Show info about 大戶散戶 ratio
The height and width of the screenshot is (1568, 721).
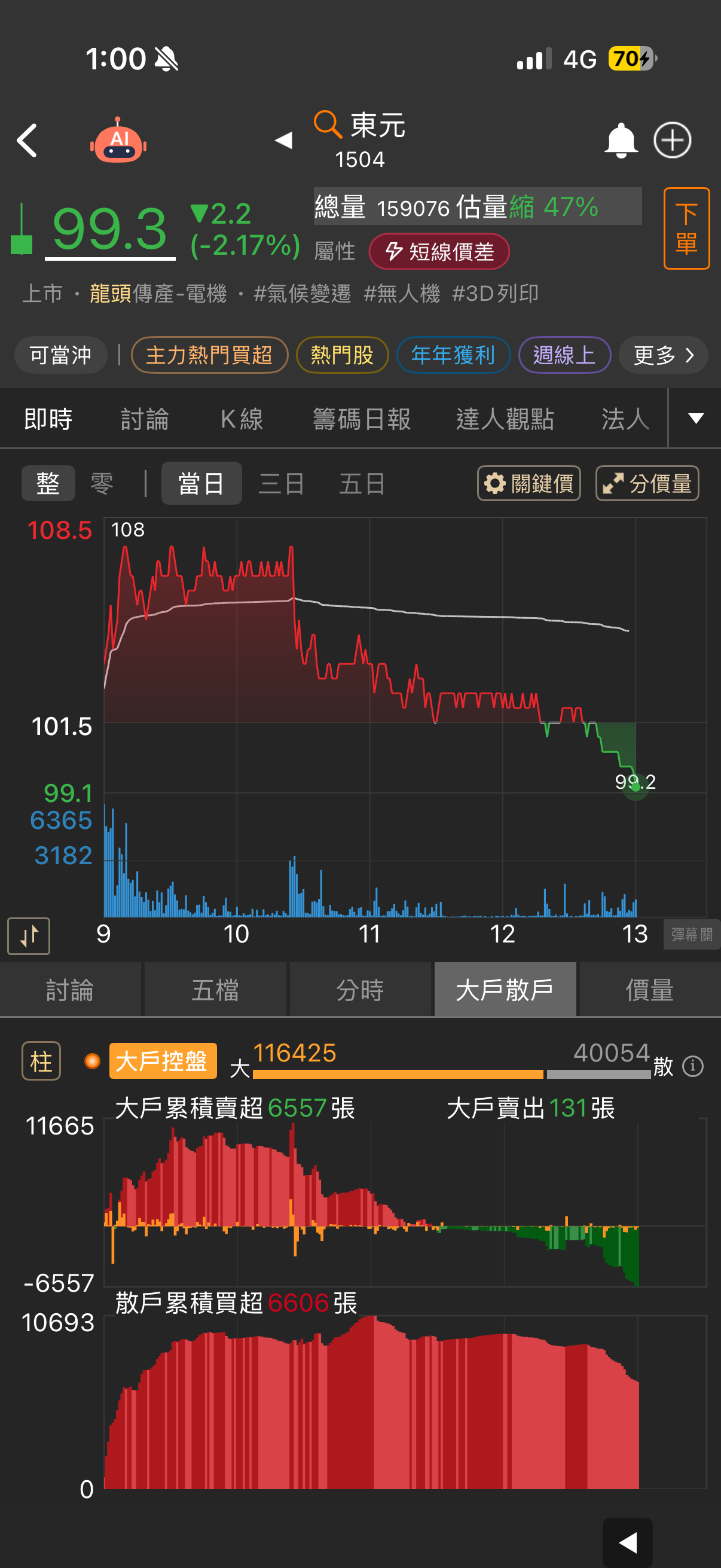(693, 1066)
